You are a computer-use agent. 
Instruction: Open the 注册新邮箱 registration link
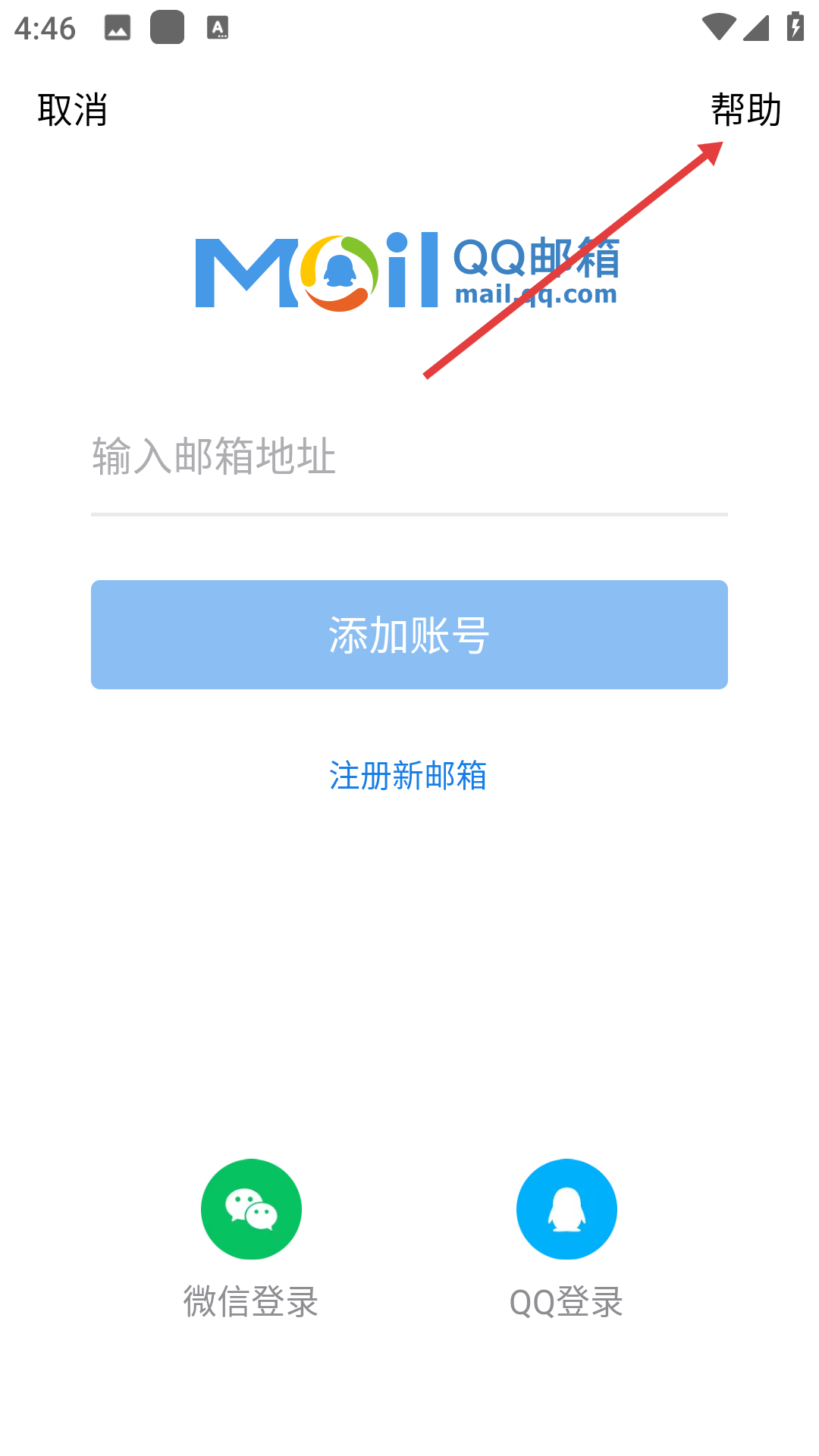click(408, 775)
